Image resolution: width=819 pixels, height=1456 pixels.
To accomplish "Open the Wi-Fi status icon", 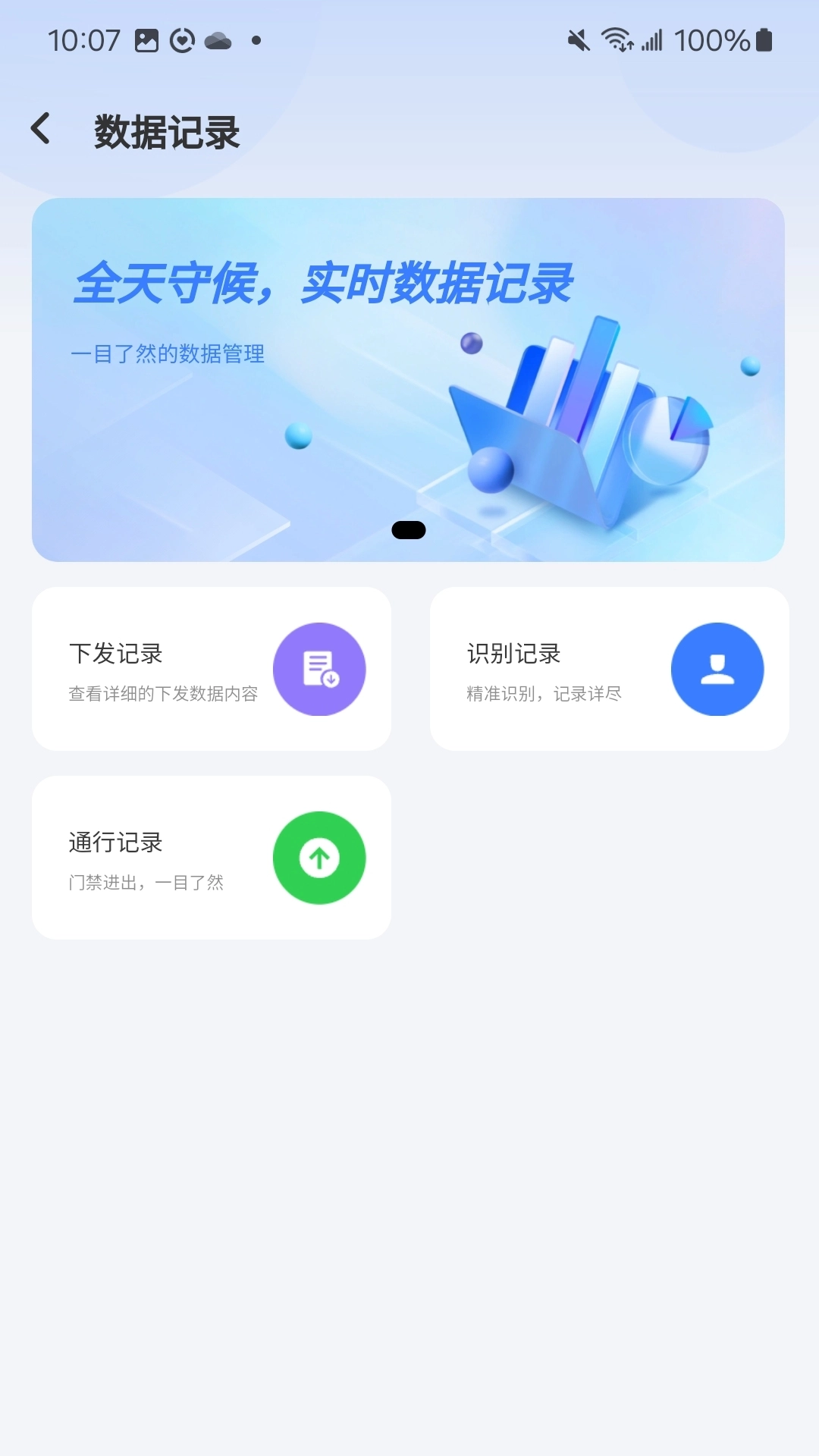I will (616, 38).
